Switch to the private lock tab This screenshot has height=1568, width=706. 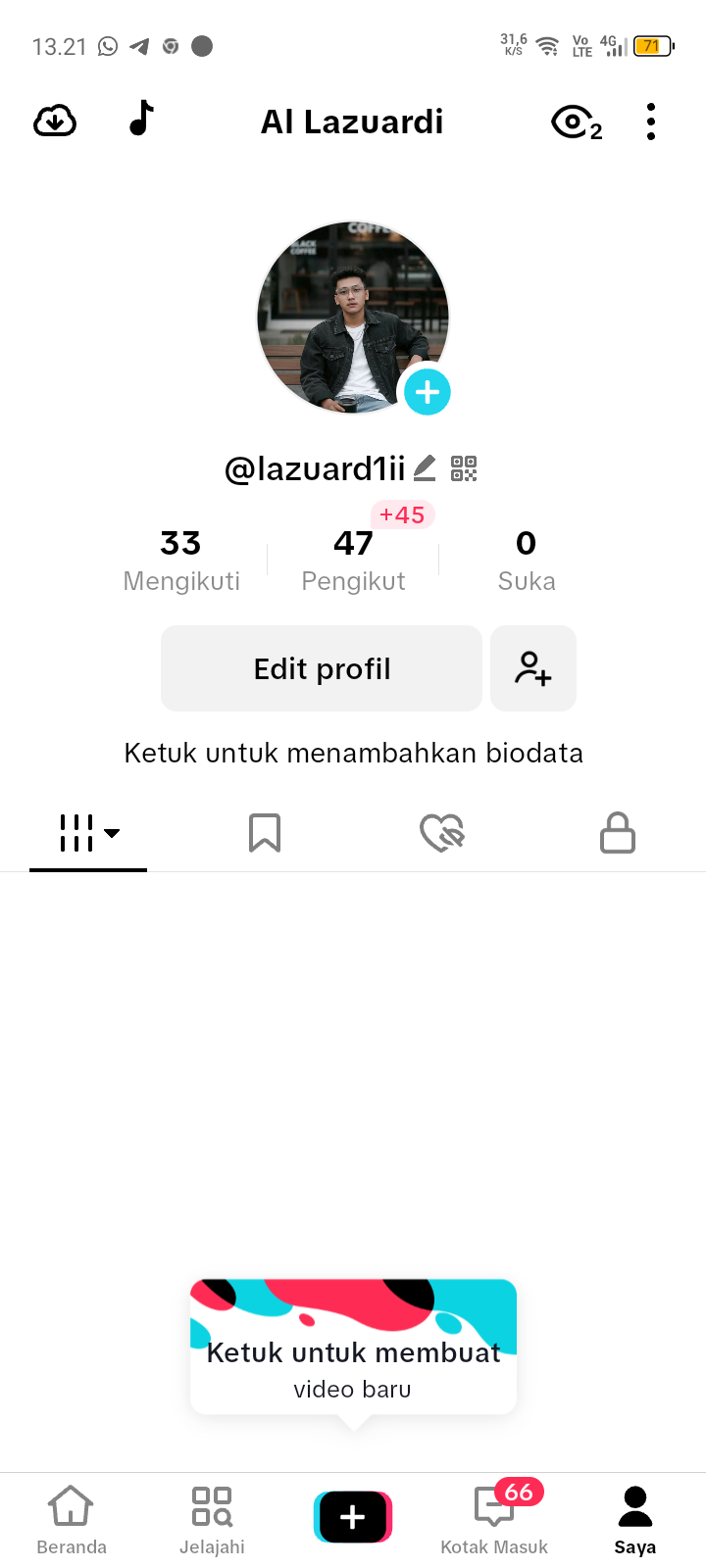pyautogui.click(x=618, y=833)
